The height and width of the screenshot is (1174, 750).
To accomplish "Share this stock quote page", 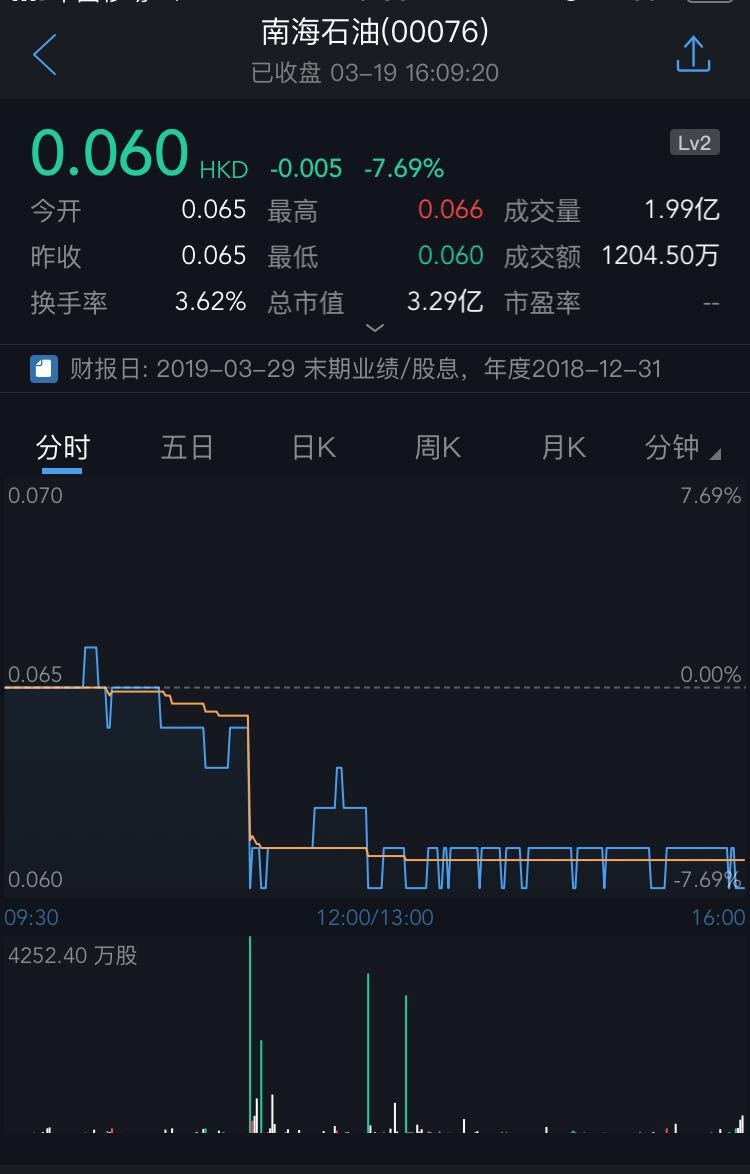I will tap(693, 55).
